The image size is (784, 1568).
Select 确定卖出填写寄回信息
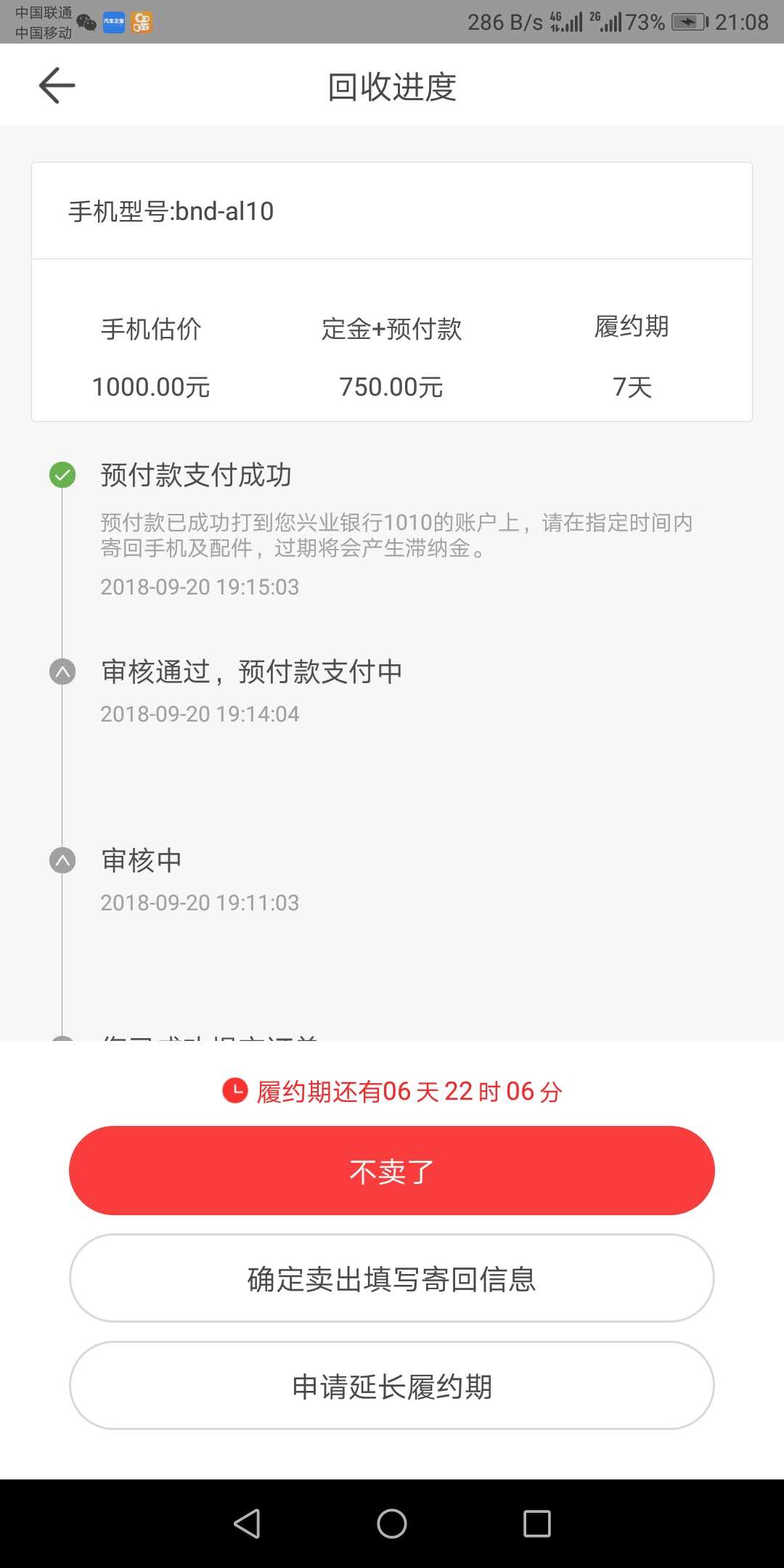pyautogui.click(x=392, y=1278)
